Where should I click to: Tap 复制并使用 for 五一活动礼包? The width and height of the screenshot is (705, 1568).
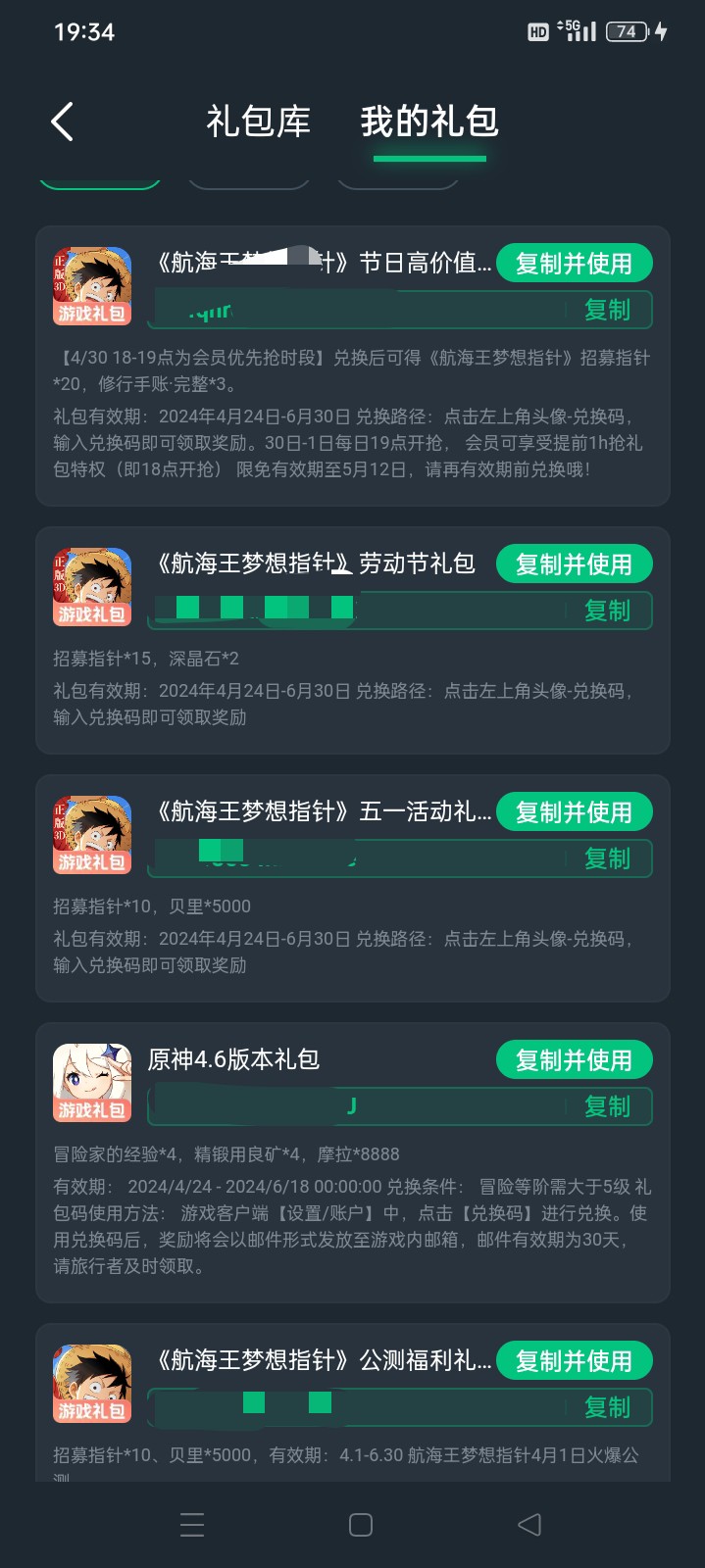pyautogui.click(x=574, y=812)
